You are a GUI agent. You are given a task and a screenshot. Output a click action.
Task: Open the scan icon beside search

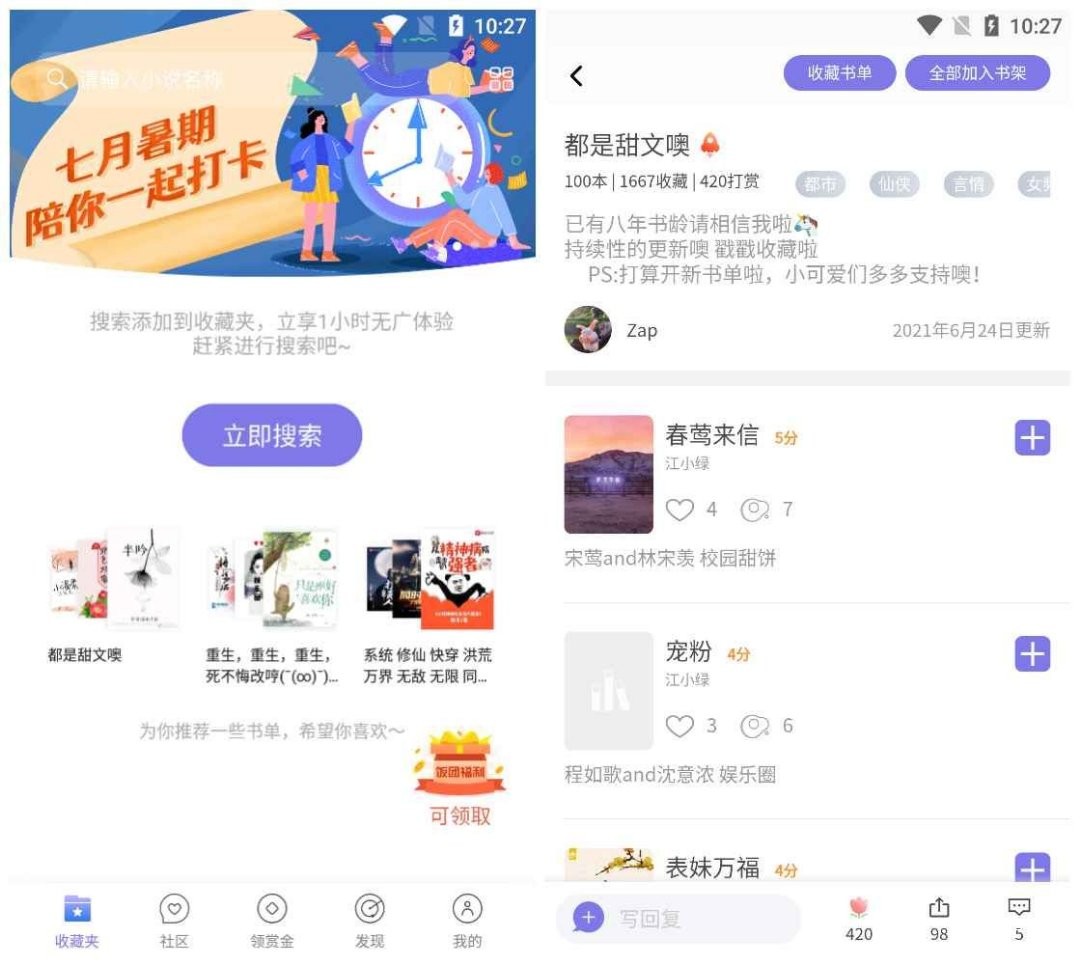pyautogui.click(x=501, y=79)
